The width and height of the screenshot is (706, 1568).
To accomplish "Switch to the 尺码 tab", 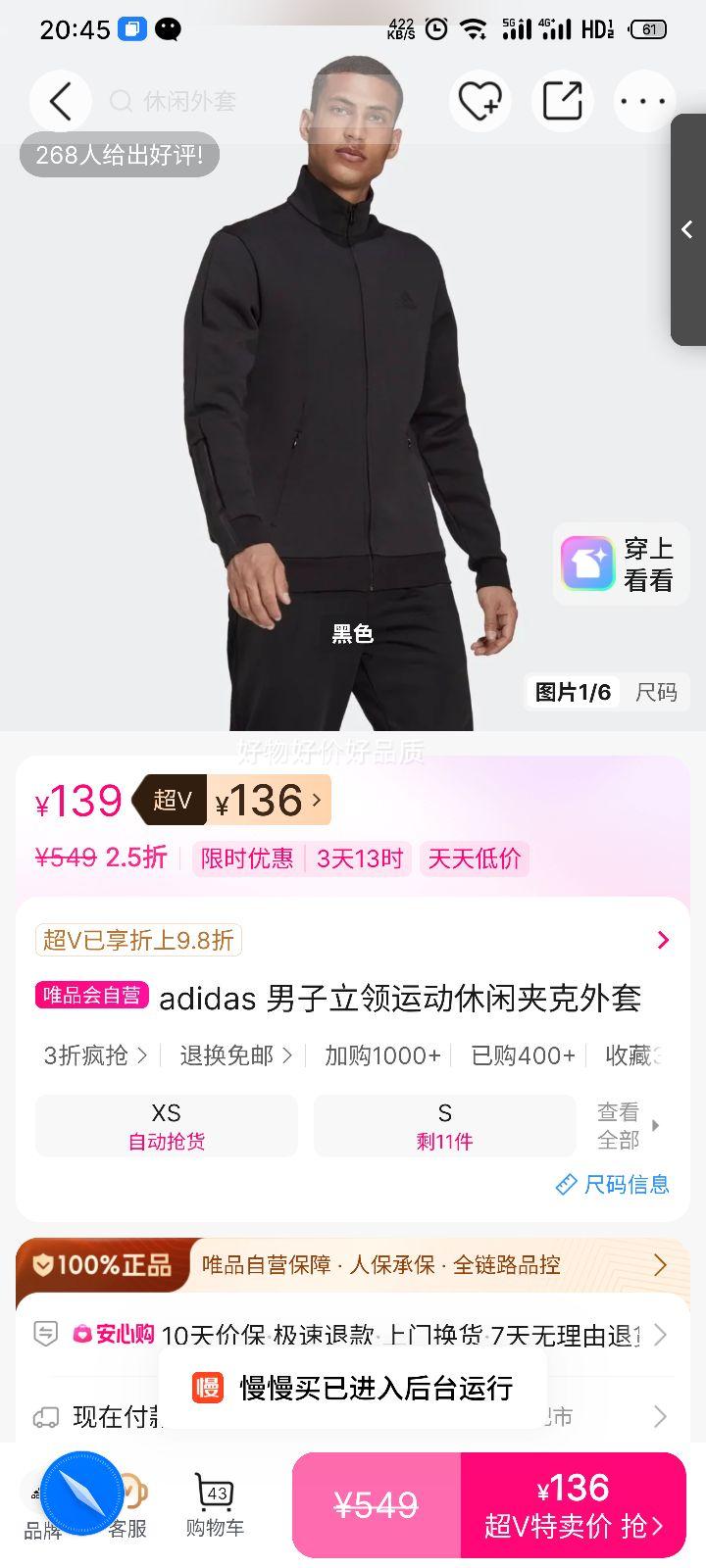I will coord(658,692).
